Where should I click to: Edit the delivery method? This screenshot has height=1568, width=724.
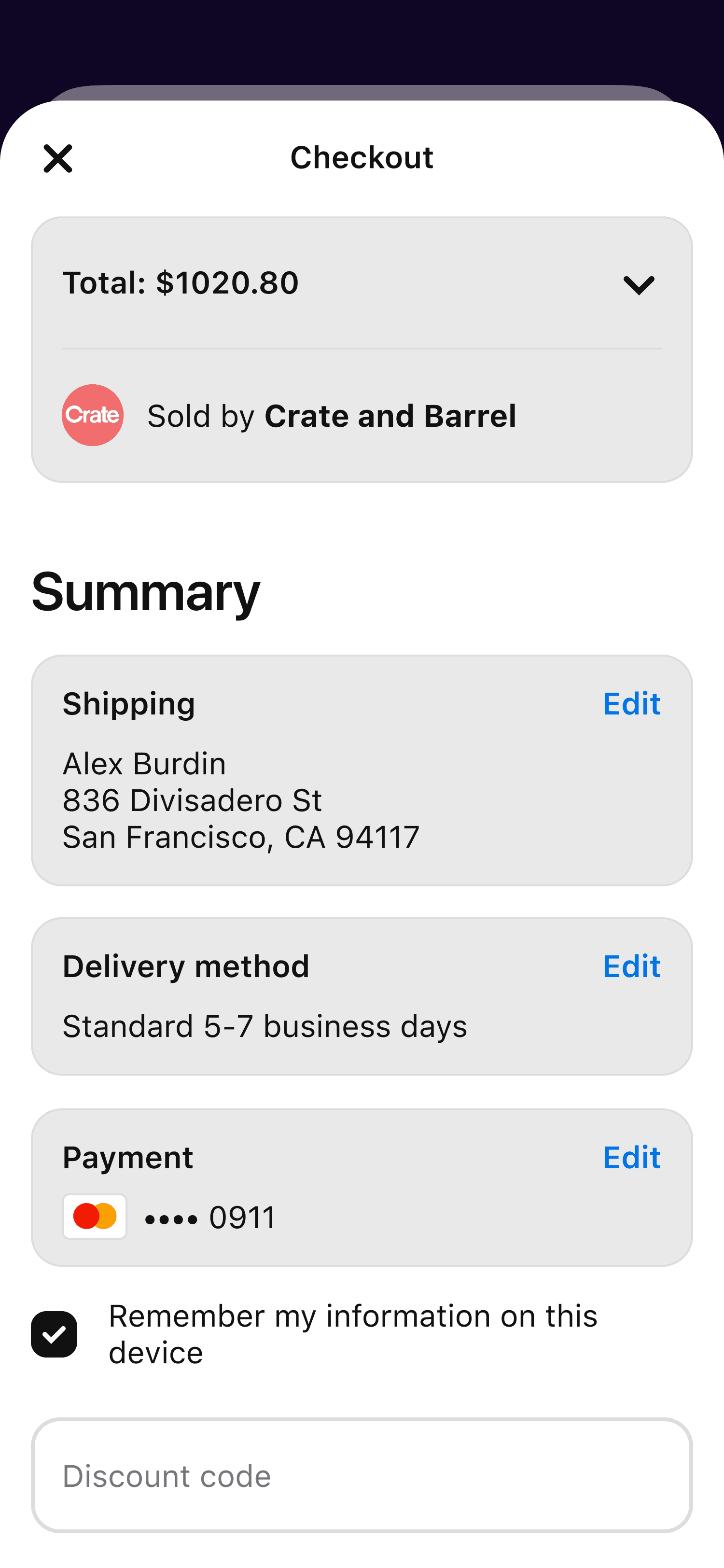point(631,966)
